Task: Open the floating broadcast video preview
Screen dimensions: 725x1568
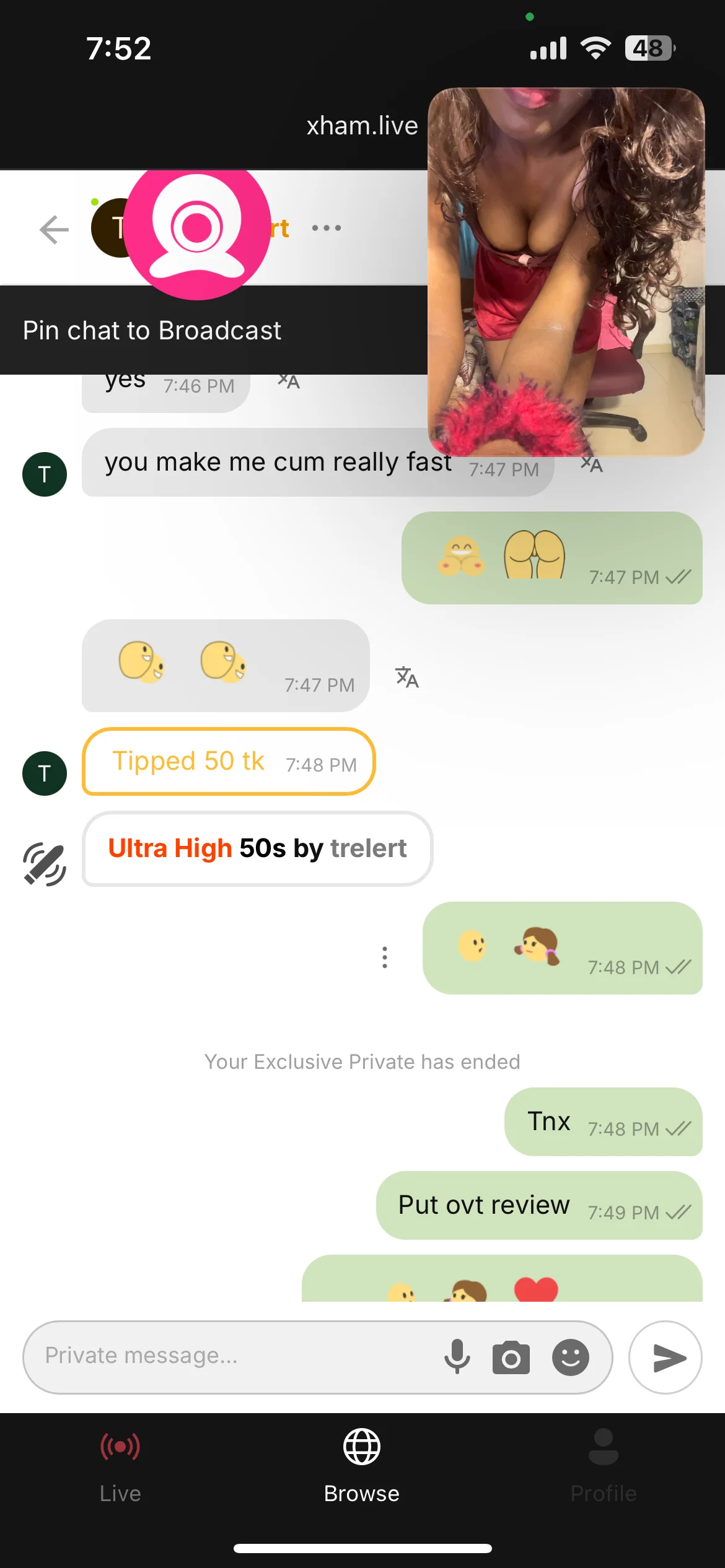Action: point(566,272)
